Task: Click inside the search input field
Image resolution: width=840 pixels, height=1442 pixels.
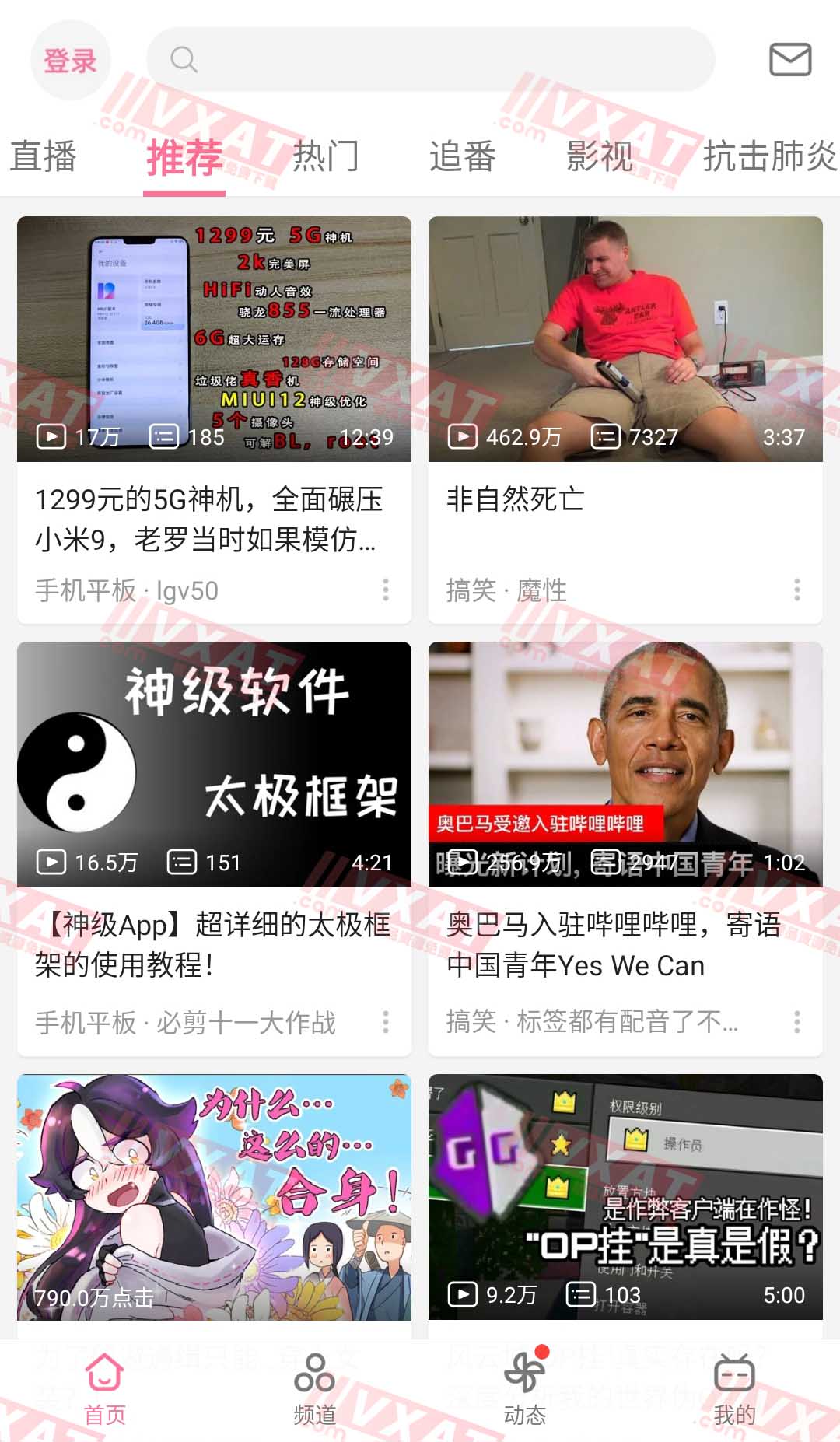Action: click(x=436, y=58)
